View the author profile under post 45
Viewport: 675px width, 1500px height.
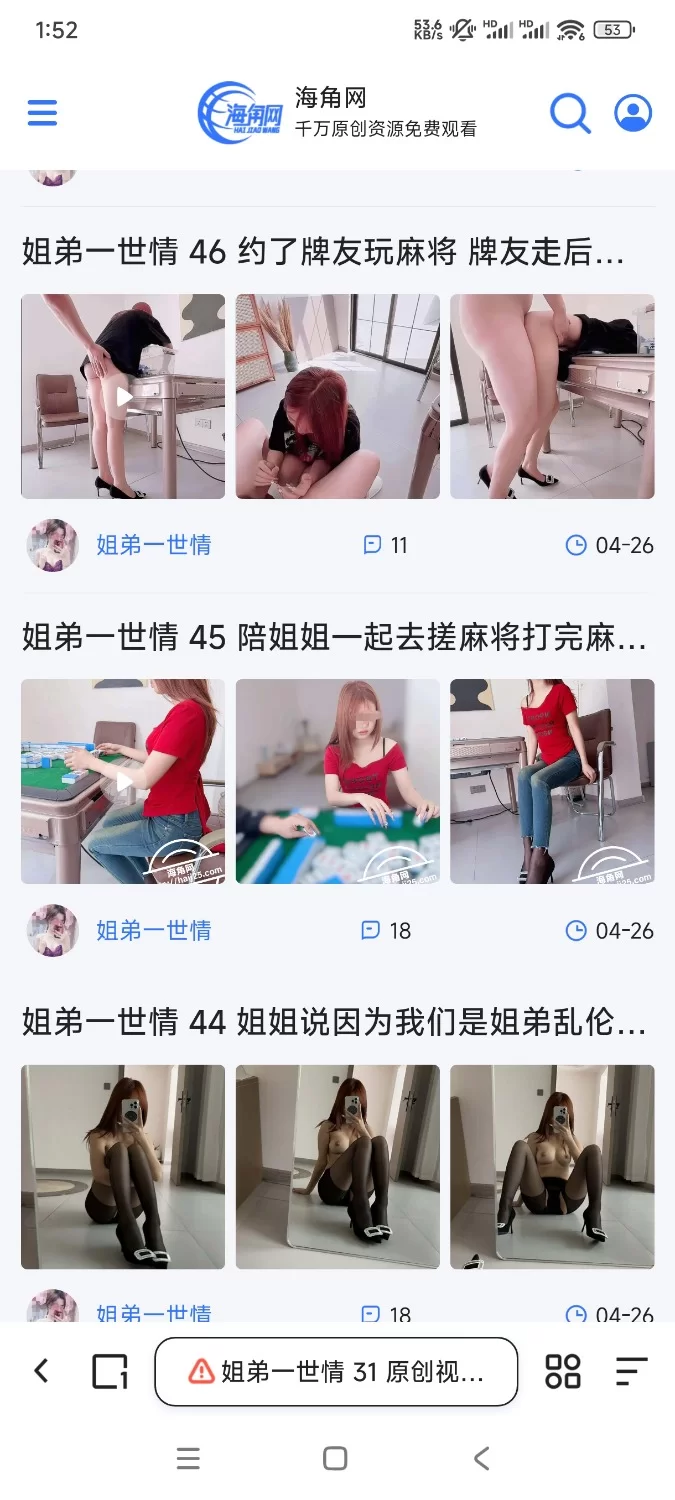[153, 931]
